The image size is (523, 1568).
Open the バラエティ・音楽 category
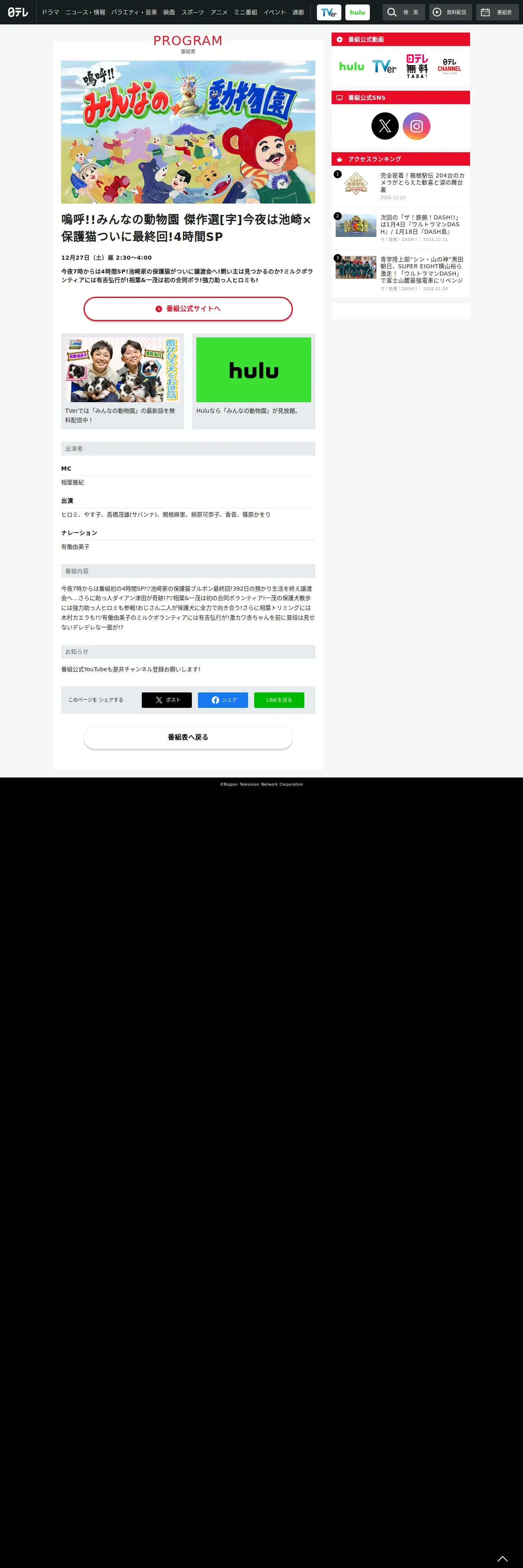tap(134, 12)
